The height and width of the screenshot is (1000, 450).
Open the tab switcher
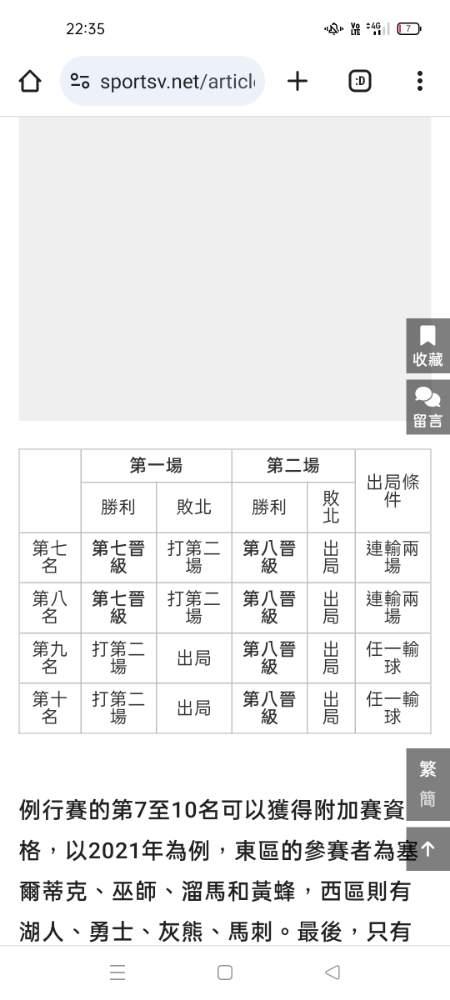(360, 81)
